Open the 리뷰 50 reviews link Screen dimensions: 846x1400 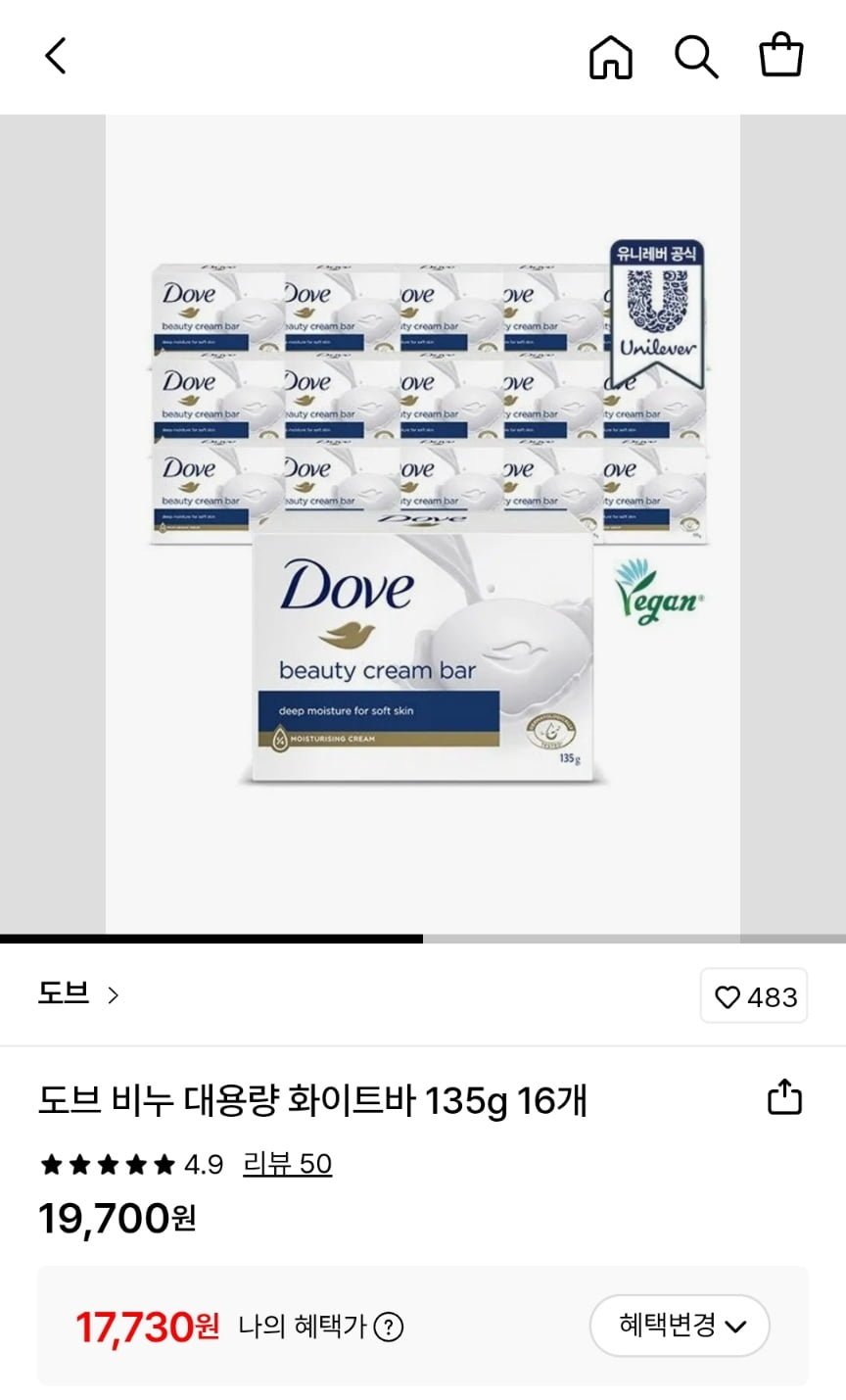pyautogui.click(x=287, y=1164)
